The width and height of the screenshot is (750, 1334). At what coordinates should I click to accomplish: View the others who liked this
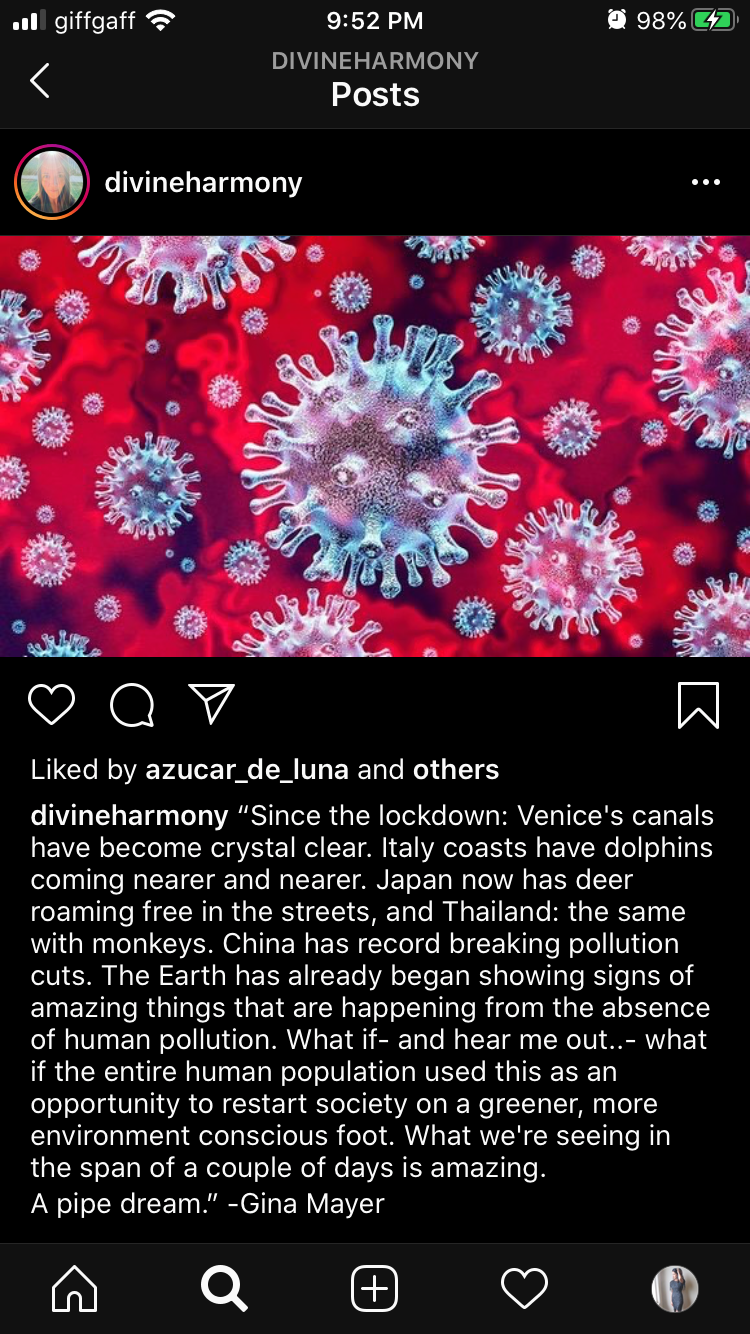tap(456, 770)
